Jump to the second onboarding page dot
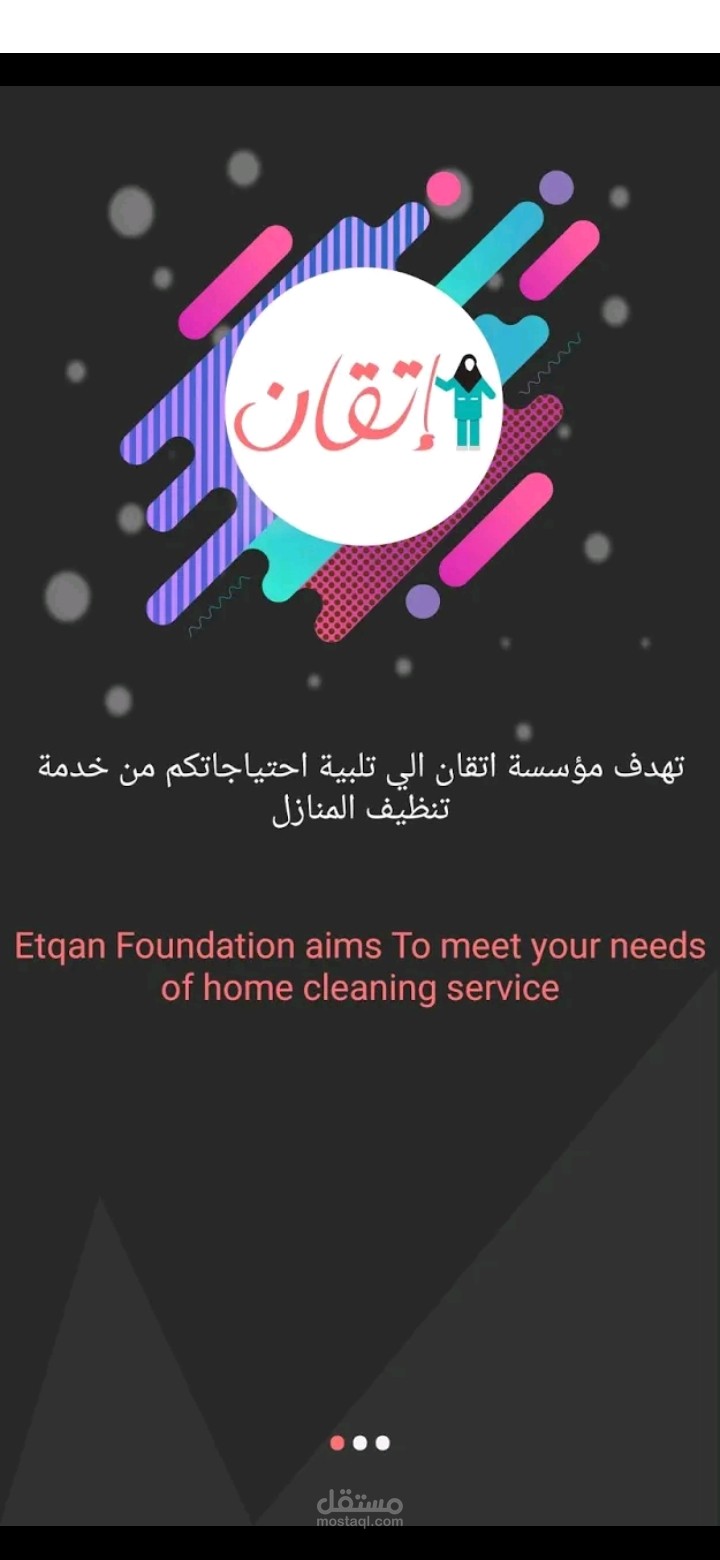This screenshot has width=720, height=1560. [360, 1443]
